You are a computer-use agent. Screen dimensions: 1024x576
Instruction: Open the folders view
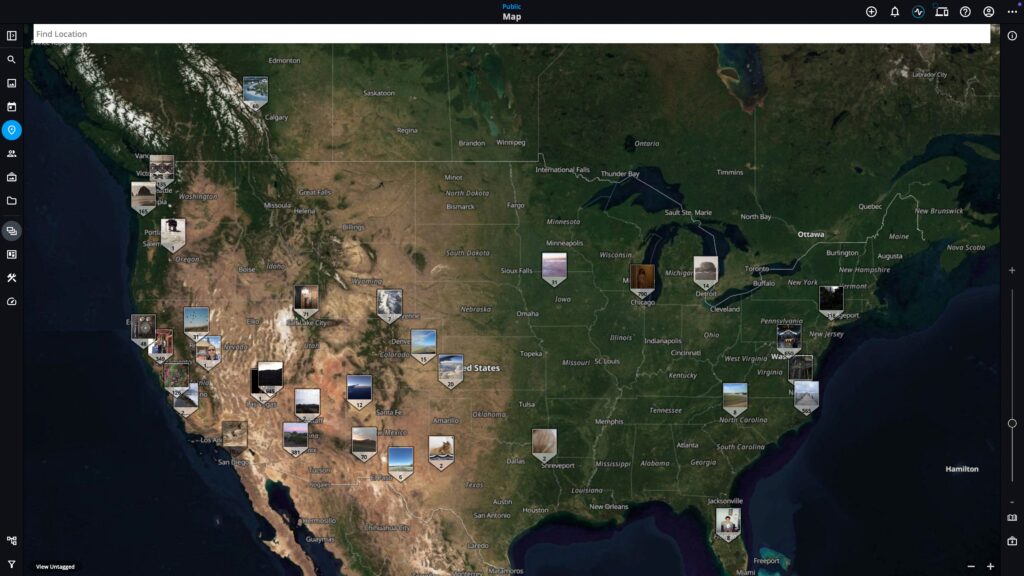pyautogui.click(x=12, y=201)
